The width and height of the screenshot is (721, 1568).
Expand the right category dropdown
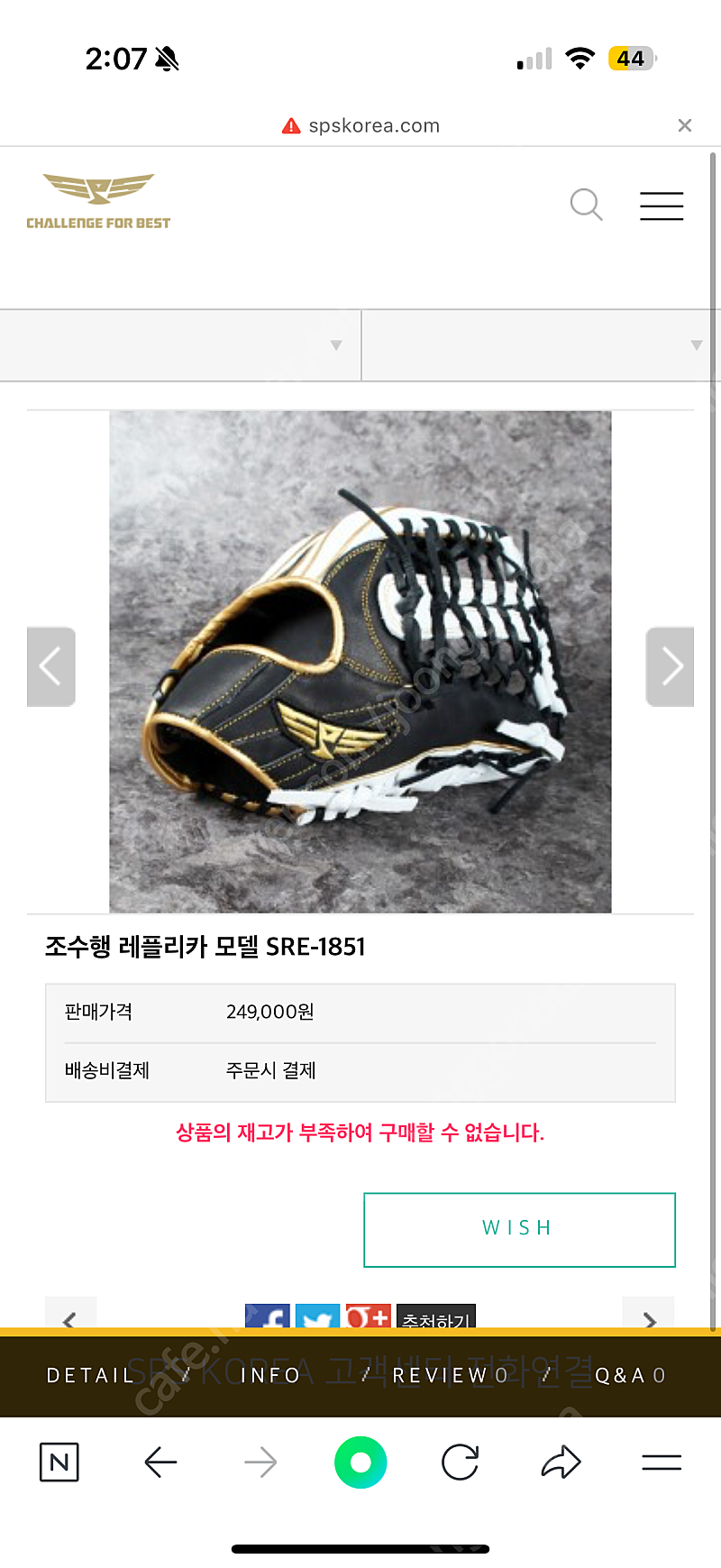[541, 345]
